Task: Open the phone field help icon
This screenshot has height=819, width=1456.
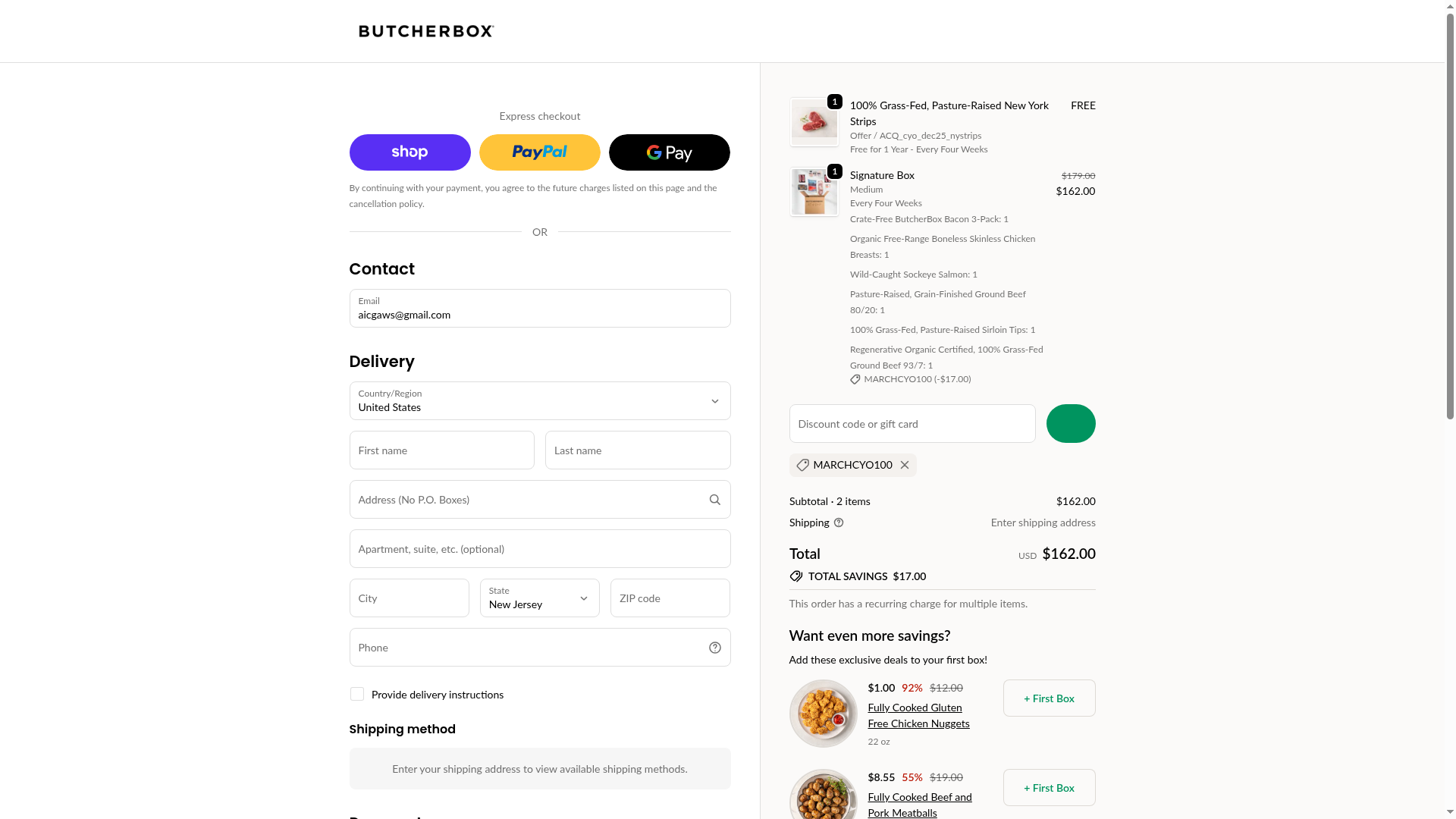Action: 714,648
